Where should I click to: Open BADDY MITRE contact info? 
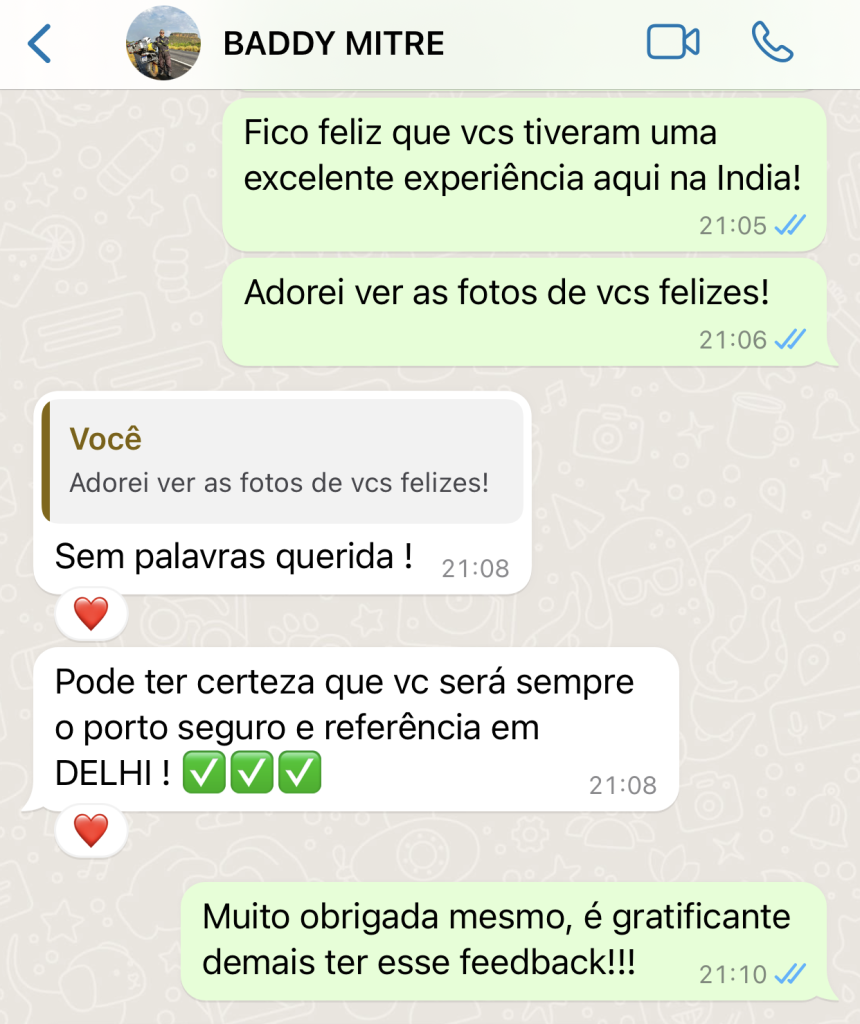[334, 44]
